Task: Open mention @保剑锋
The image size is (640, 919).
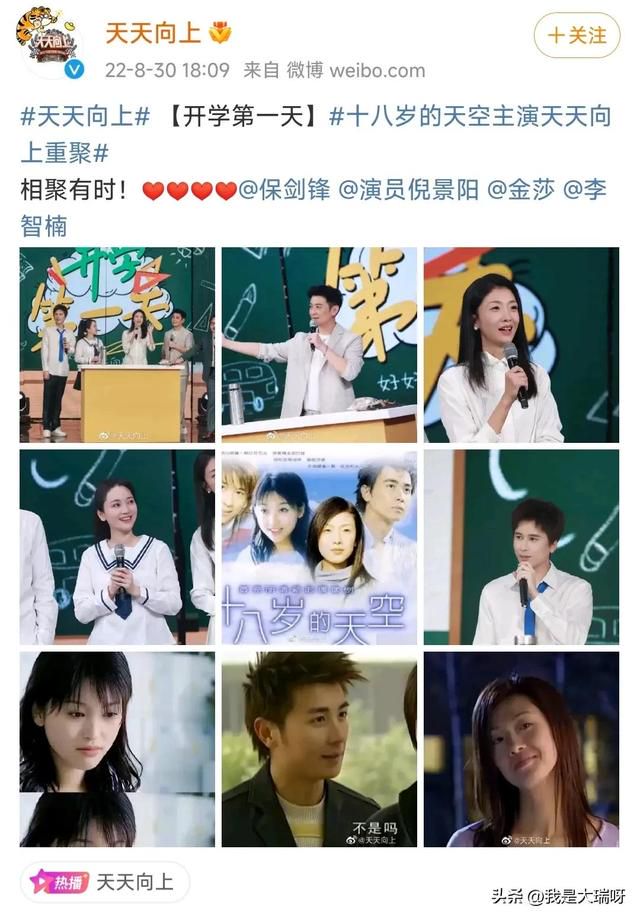Action: pyautogui.click(x=285, y=189)
